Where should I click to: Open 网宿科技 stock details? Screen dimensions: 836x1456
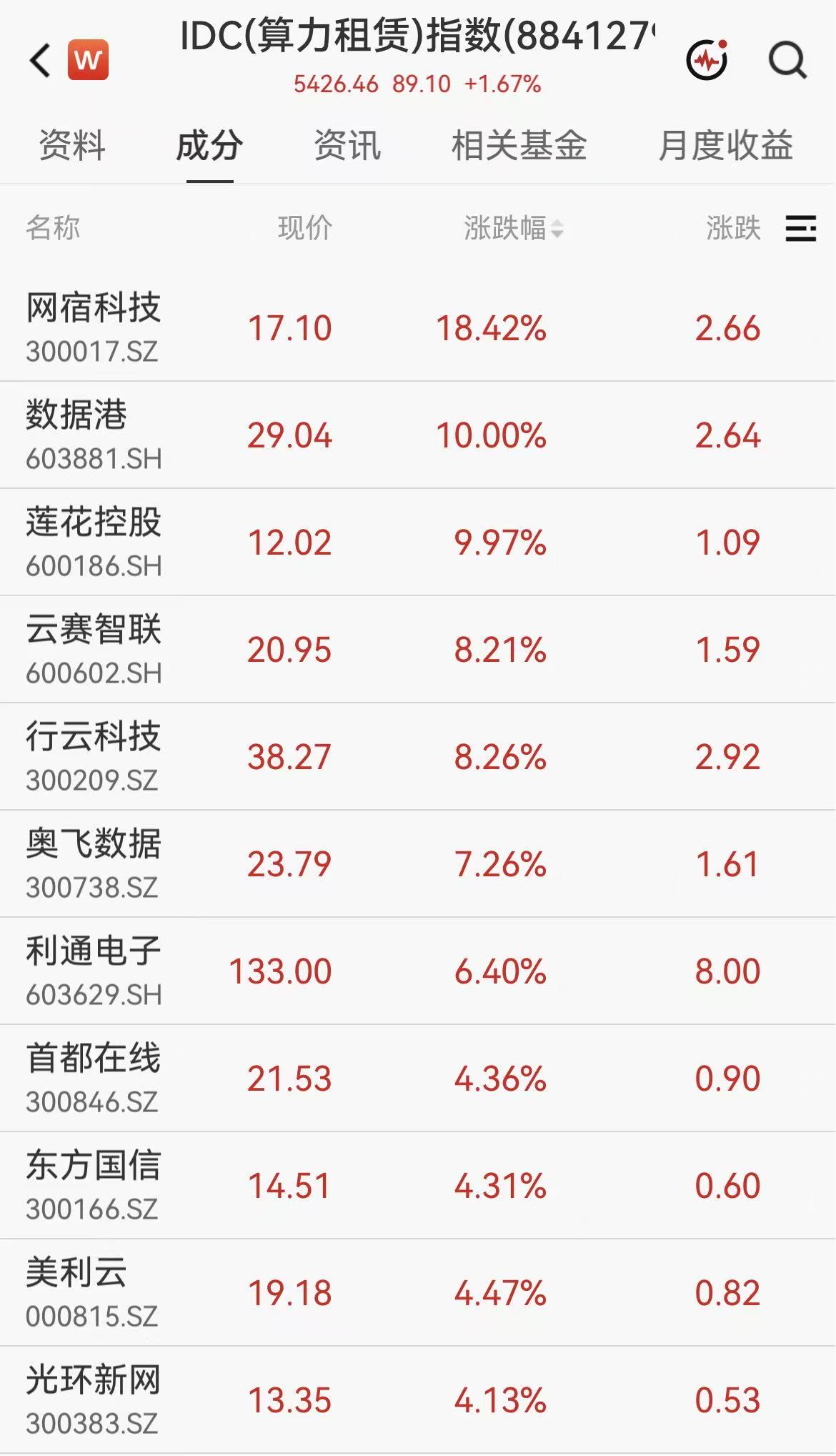[x=418, y=328]
